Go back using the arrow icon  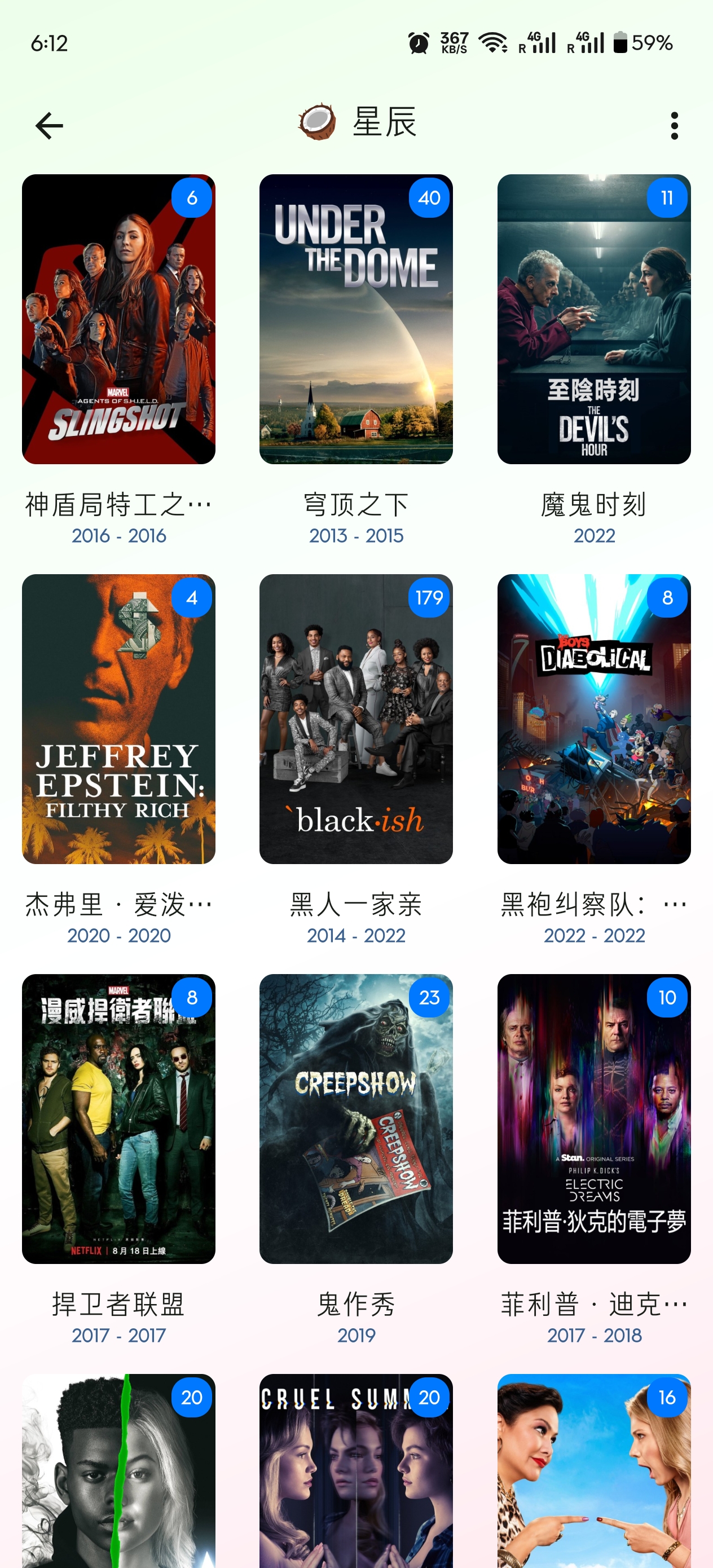[49, 126]
